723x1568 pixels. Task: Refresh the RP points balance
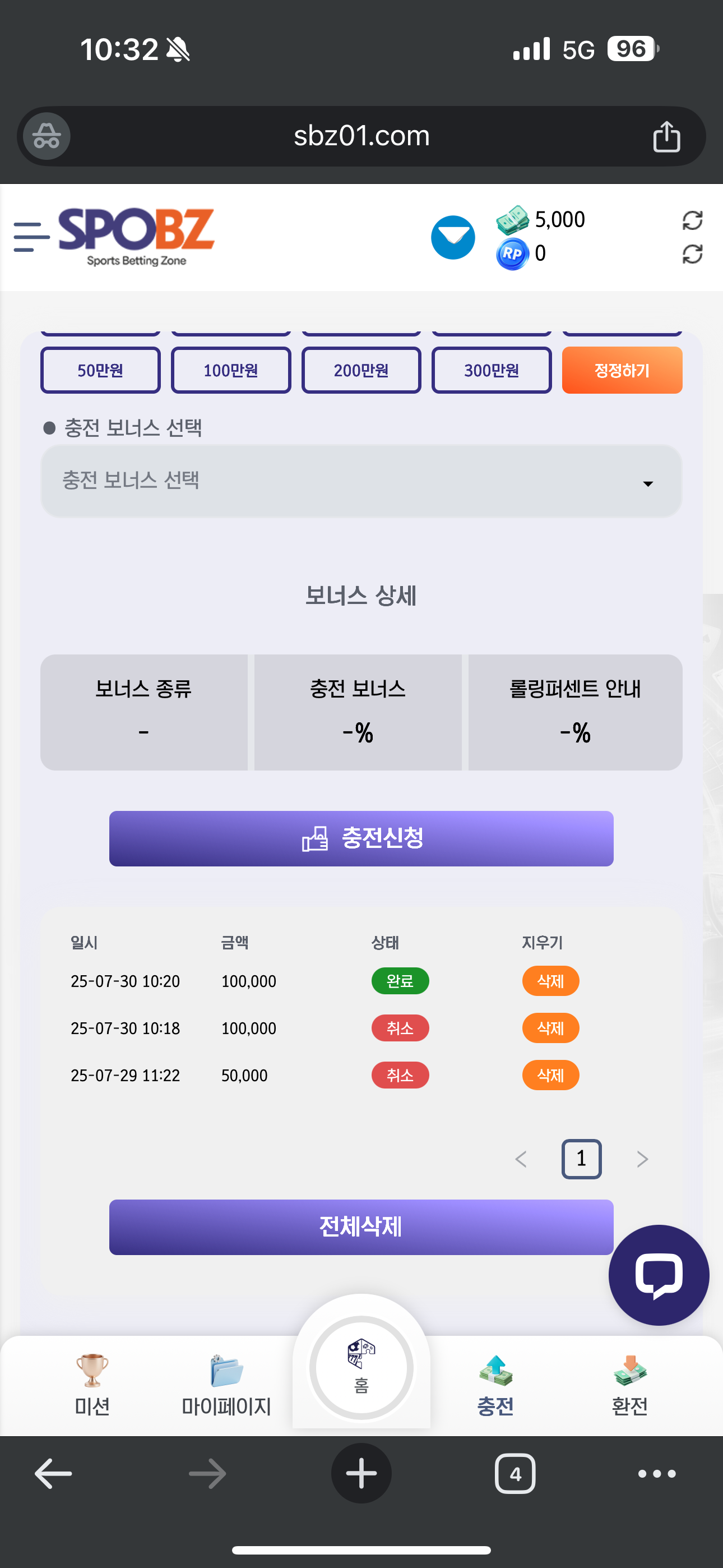click(693, 254)
